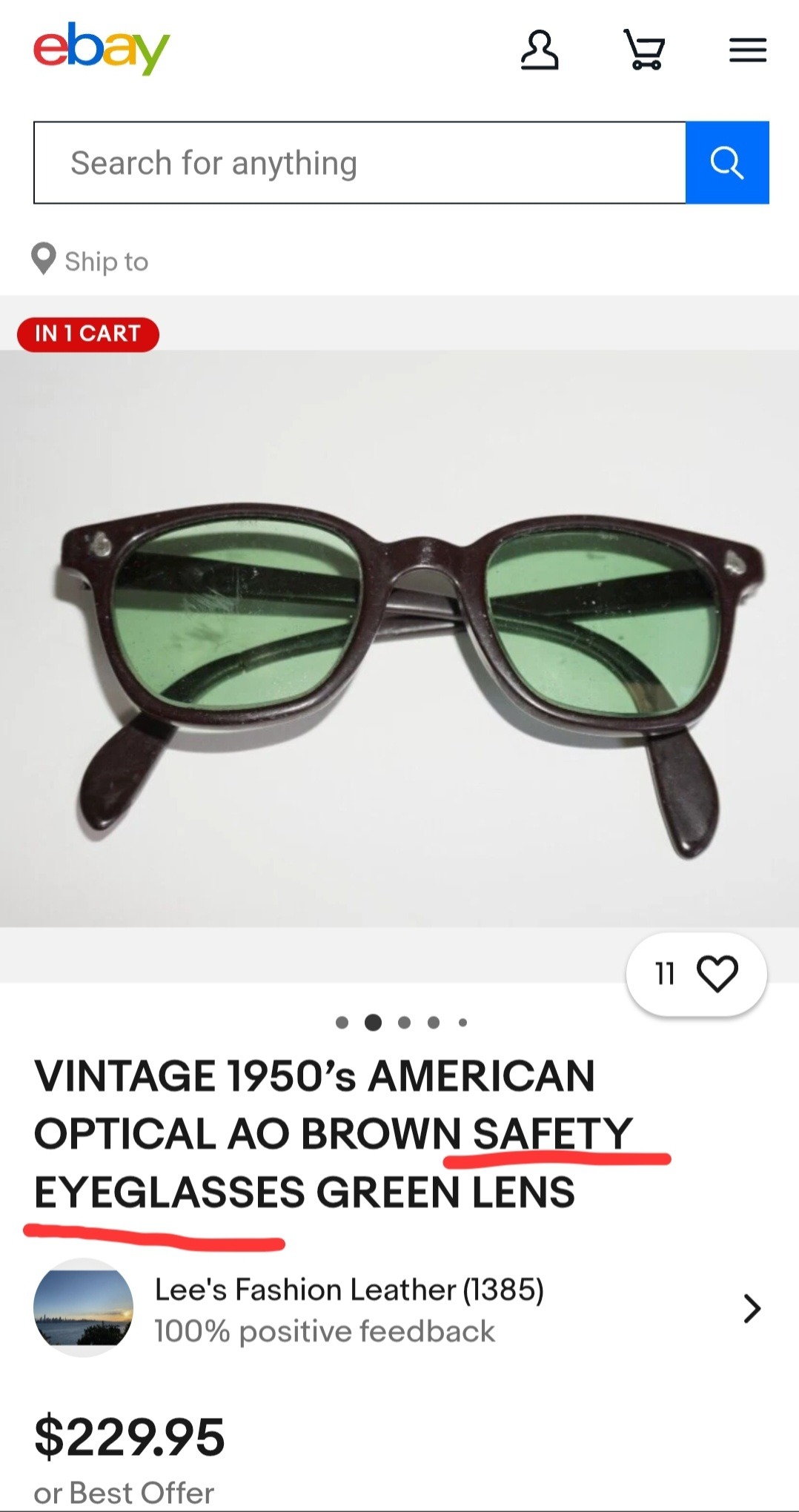This screenshot has width=799, height=1512.
Task: Open the eyeglasses product photo
Action: click(x=400, y=637)
